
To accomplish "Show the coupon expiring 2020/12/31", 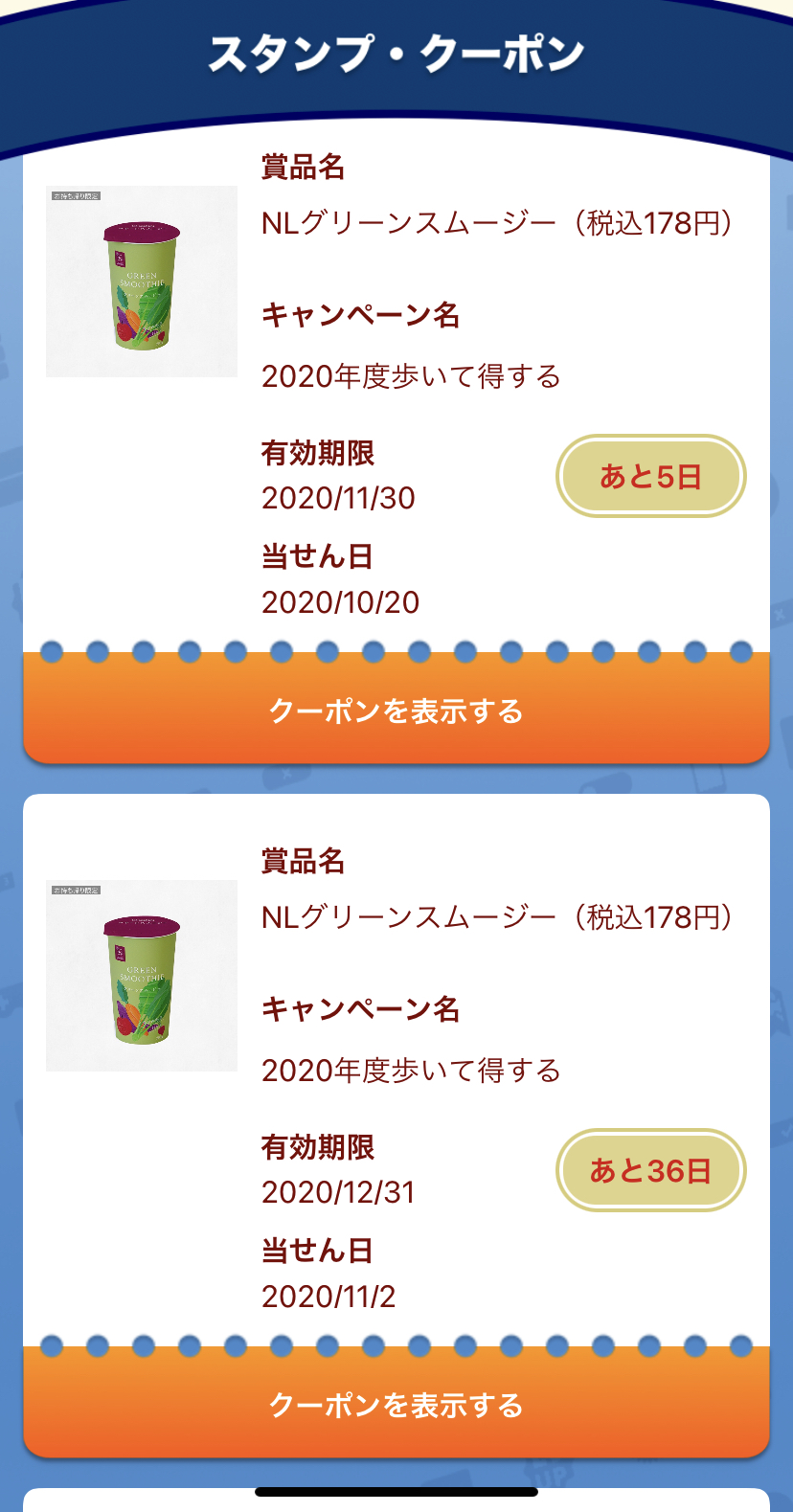I will tap(396, 1405).
